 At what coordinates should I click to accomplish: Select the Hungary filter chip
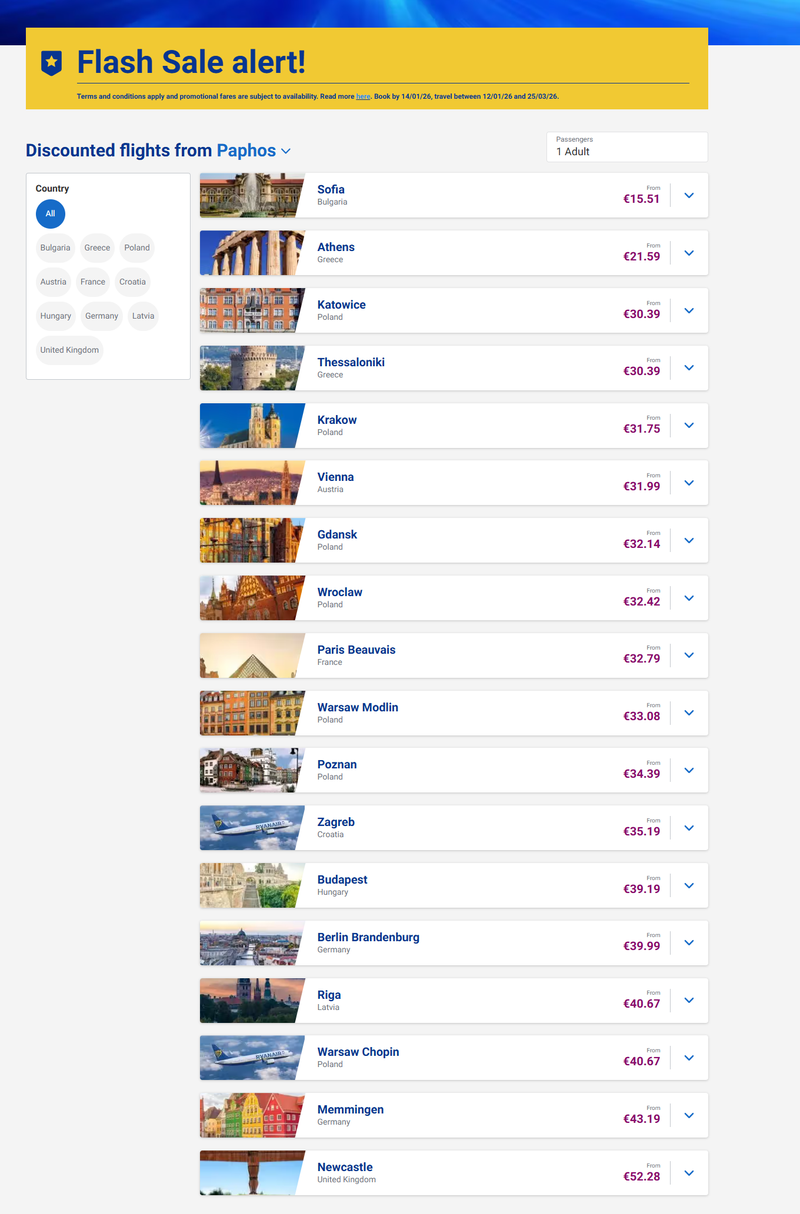point(55,316)
